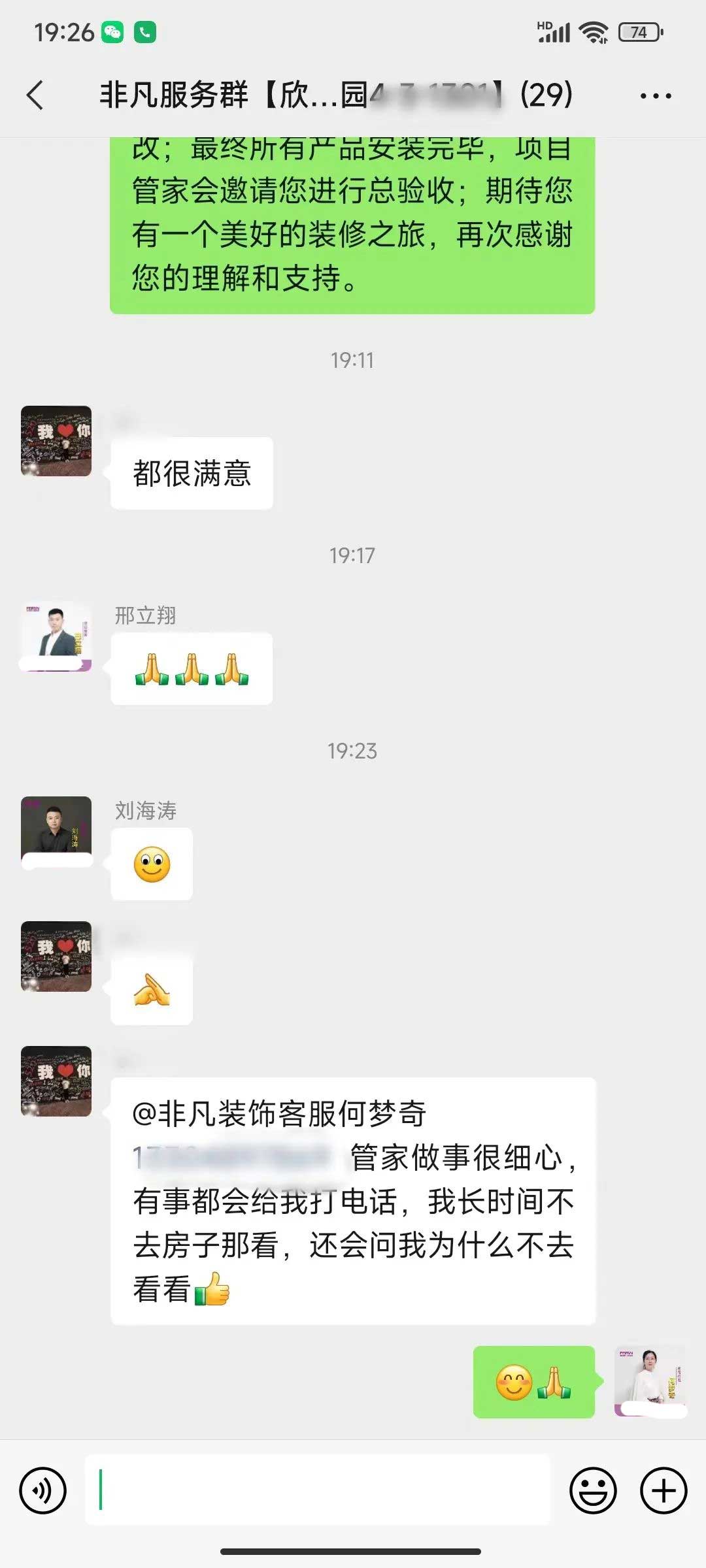The width and height of the screenshot is (706, 1568).
Task: Open the plus attachment menu
Action: click(663, 1490)
